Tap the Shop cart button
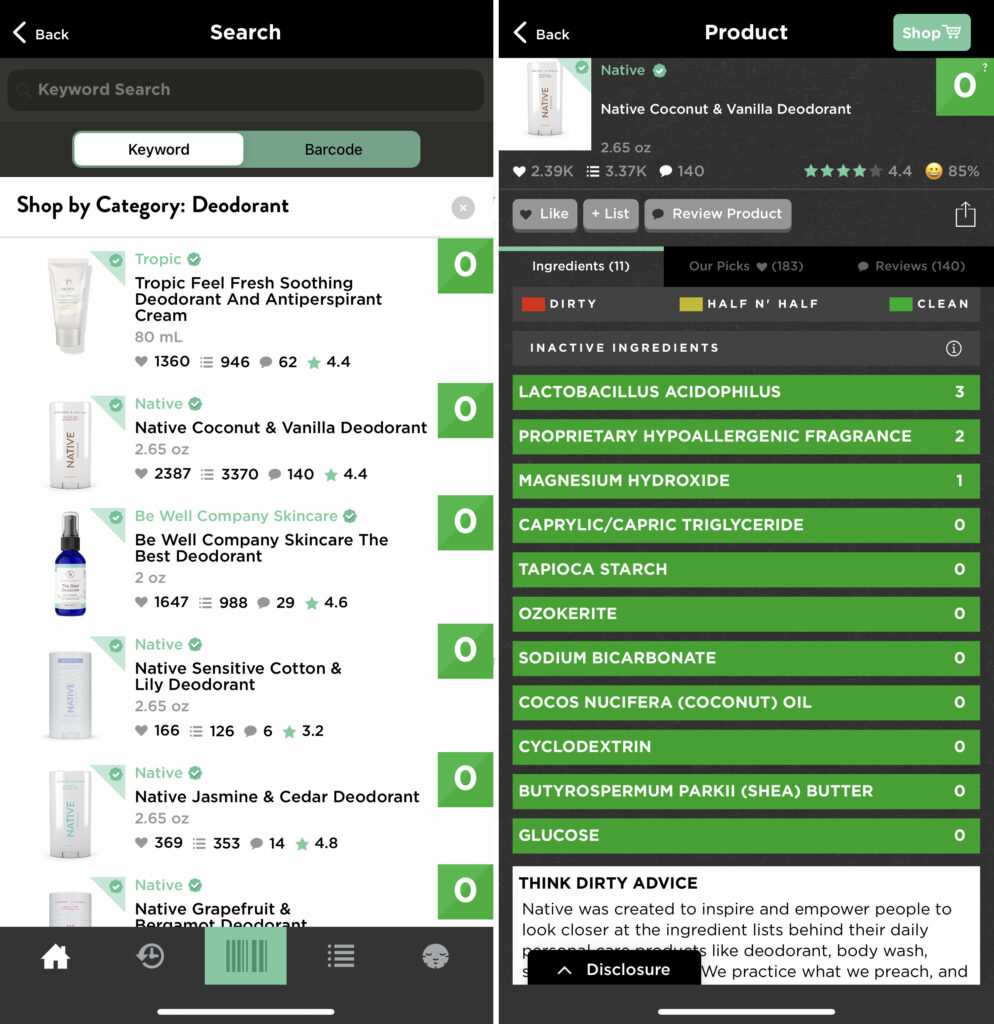Screen dimensions: 994x1024 pos(931,33)
